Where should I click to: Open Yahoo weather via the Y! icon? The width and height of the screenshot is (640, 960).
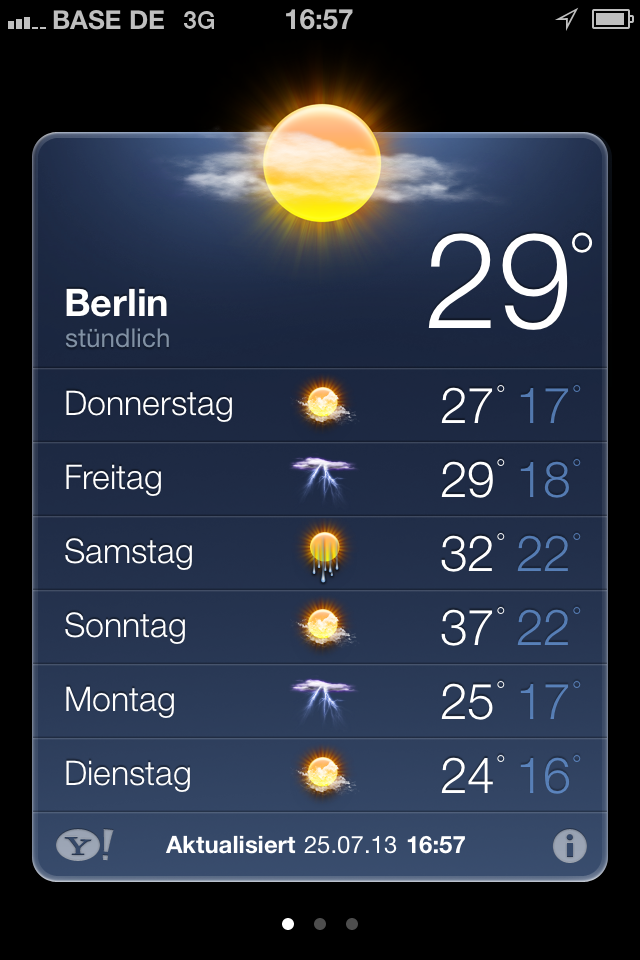(x=84, y=846)
